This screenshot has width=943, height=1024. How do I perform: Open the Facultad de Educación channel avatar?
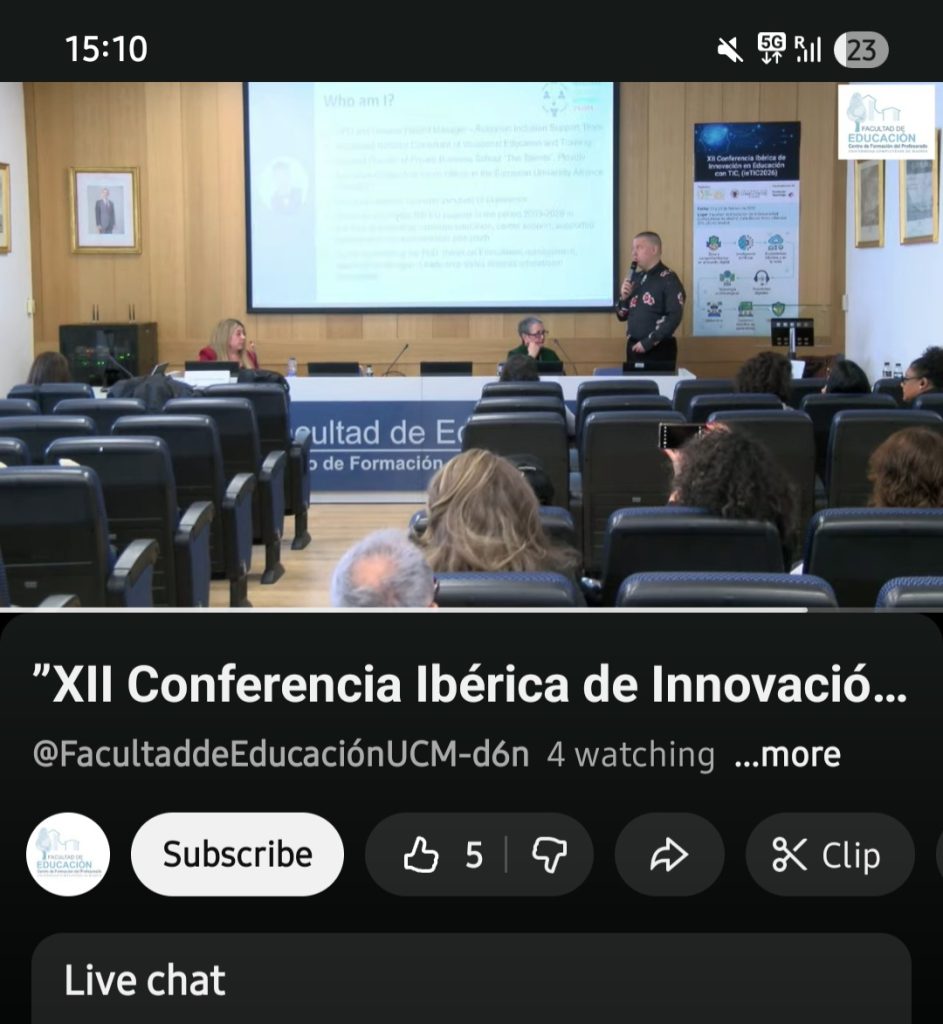point(68,854)
